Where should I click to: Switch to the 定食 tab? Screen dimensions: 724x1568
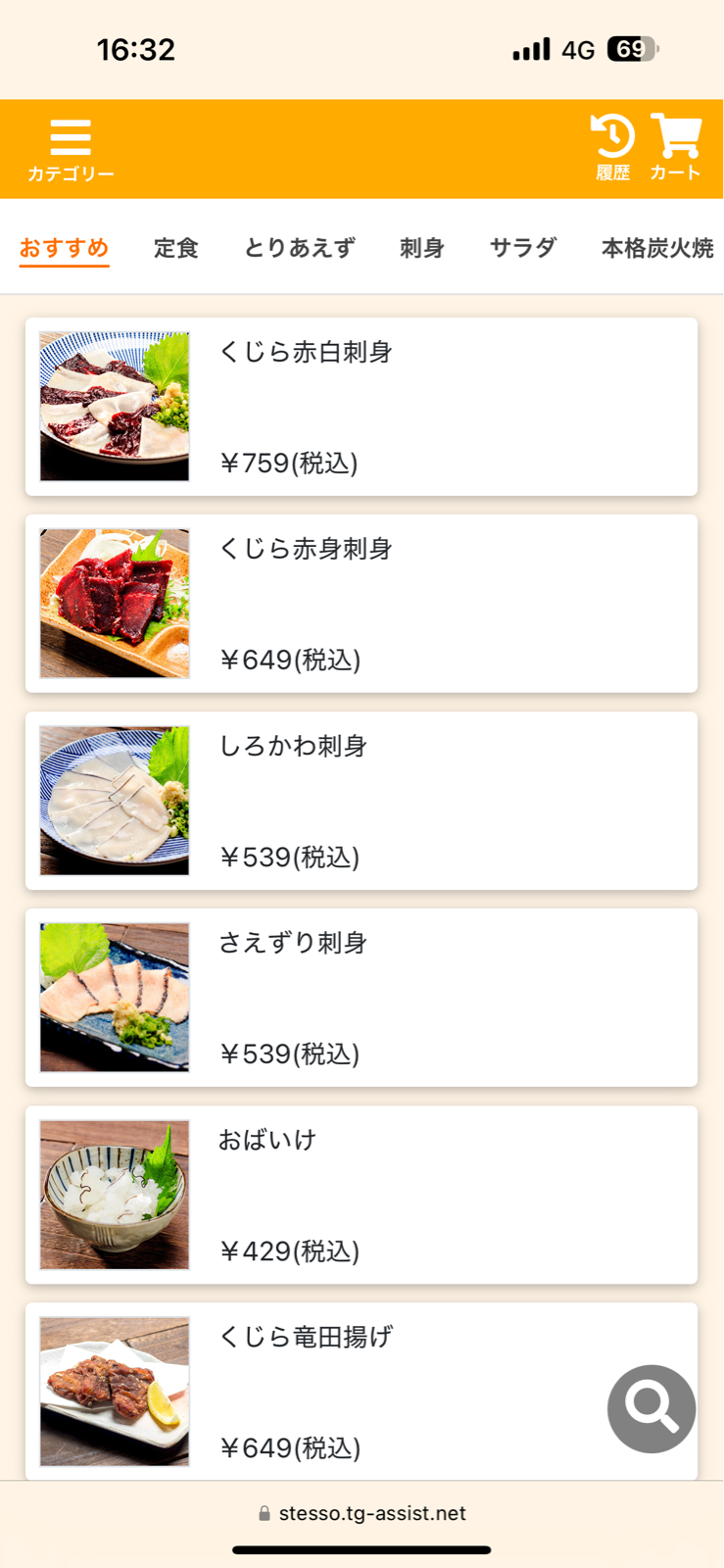click(176, 248)
